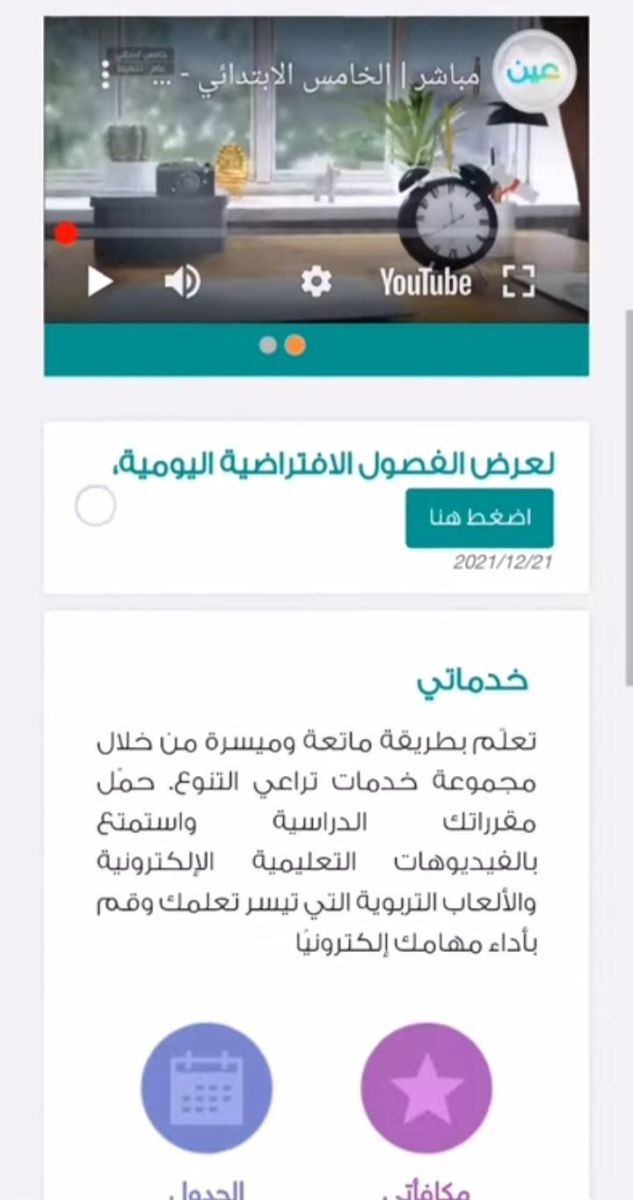
Task: Mute the video sound
Action: point(181,283)
